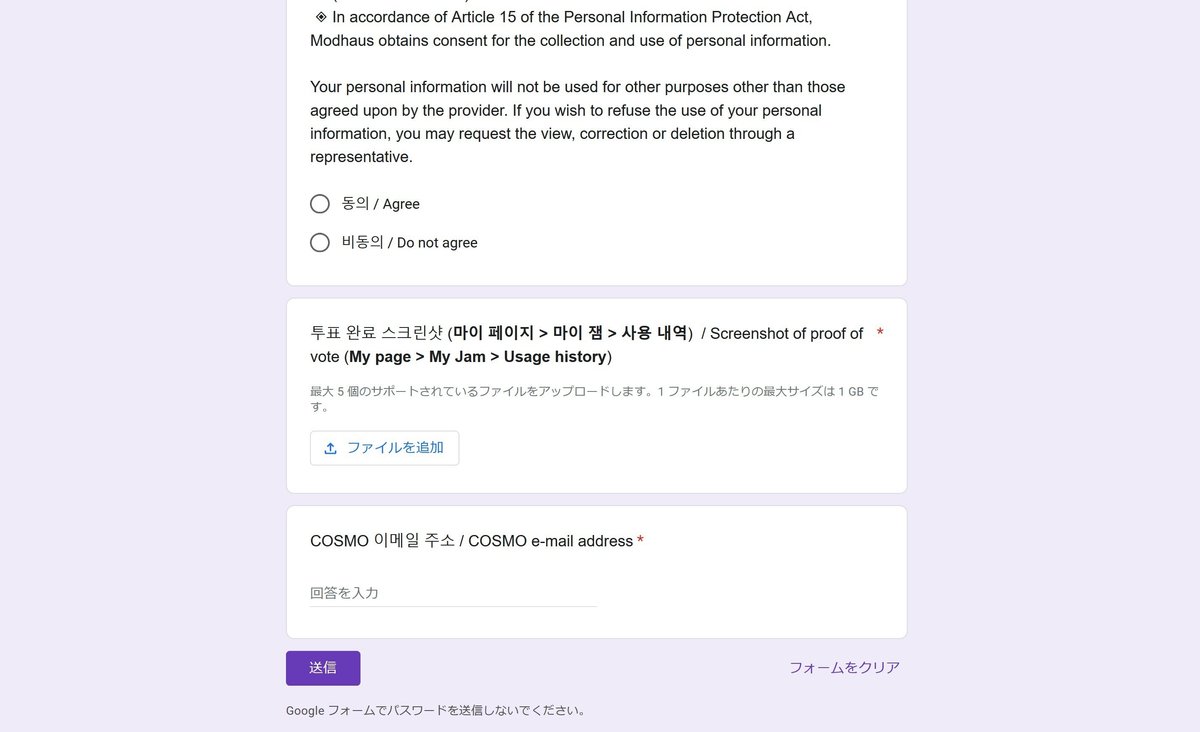
Task: Choose 비동의 / Do not agree
Action: [x=320, y=243]
